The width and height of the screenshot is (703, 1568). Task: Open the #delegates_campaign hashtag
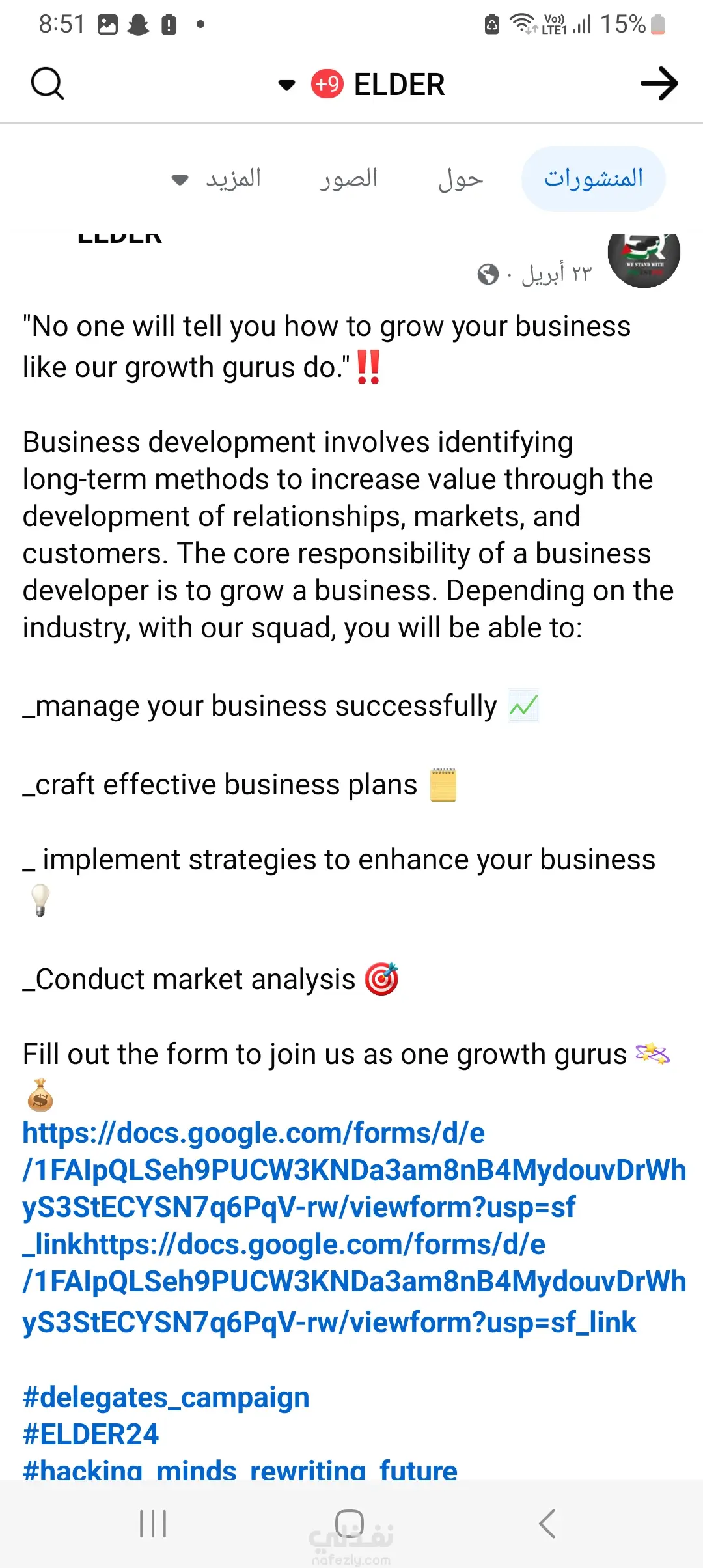(x=166, y=1397)
